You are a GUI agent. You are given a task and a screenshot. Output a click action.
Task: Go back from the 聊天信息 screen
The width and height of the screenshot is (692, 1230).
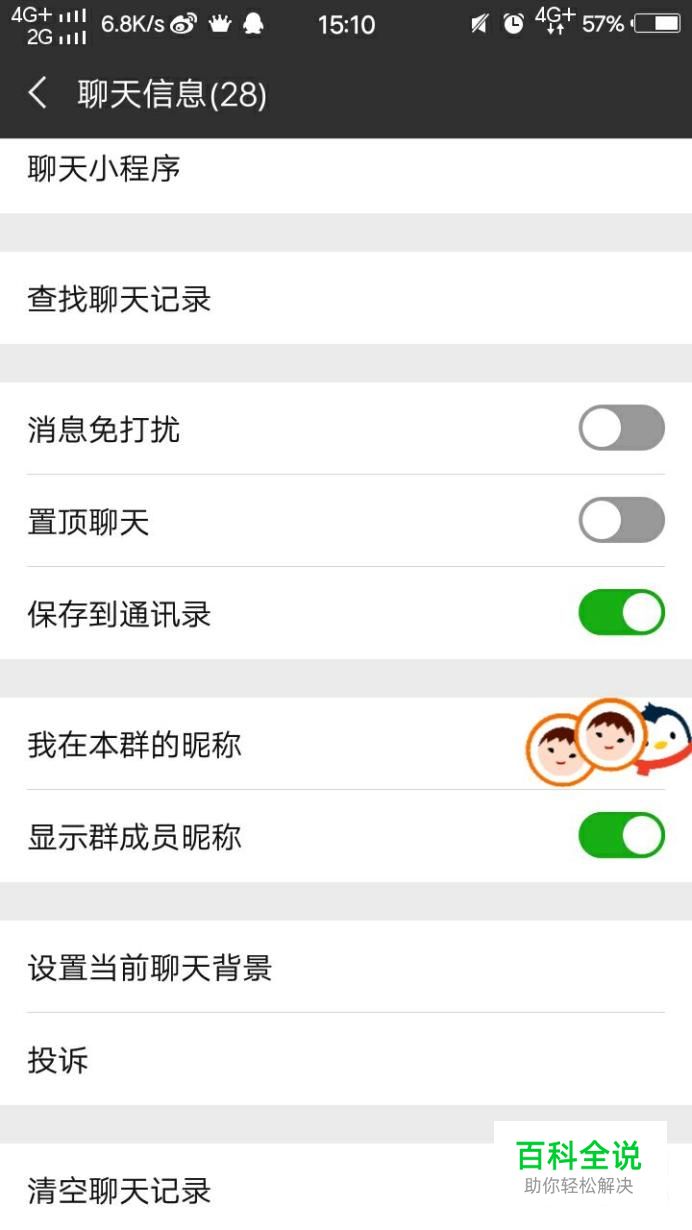pyautogui.click(x=38, y=94)
